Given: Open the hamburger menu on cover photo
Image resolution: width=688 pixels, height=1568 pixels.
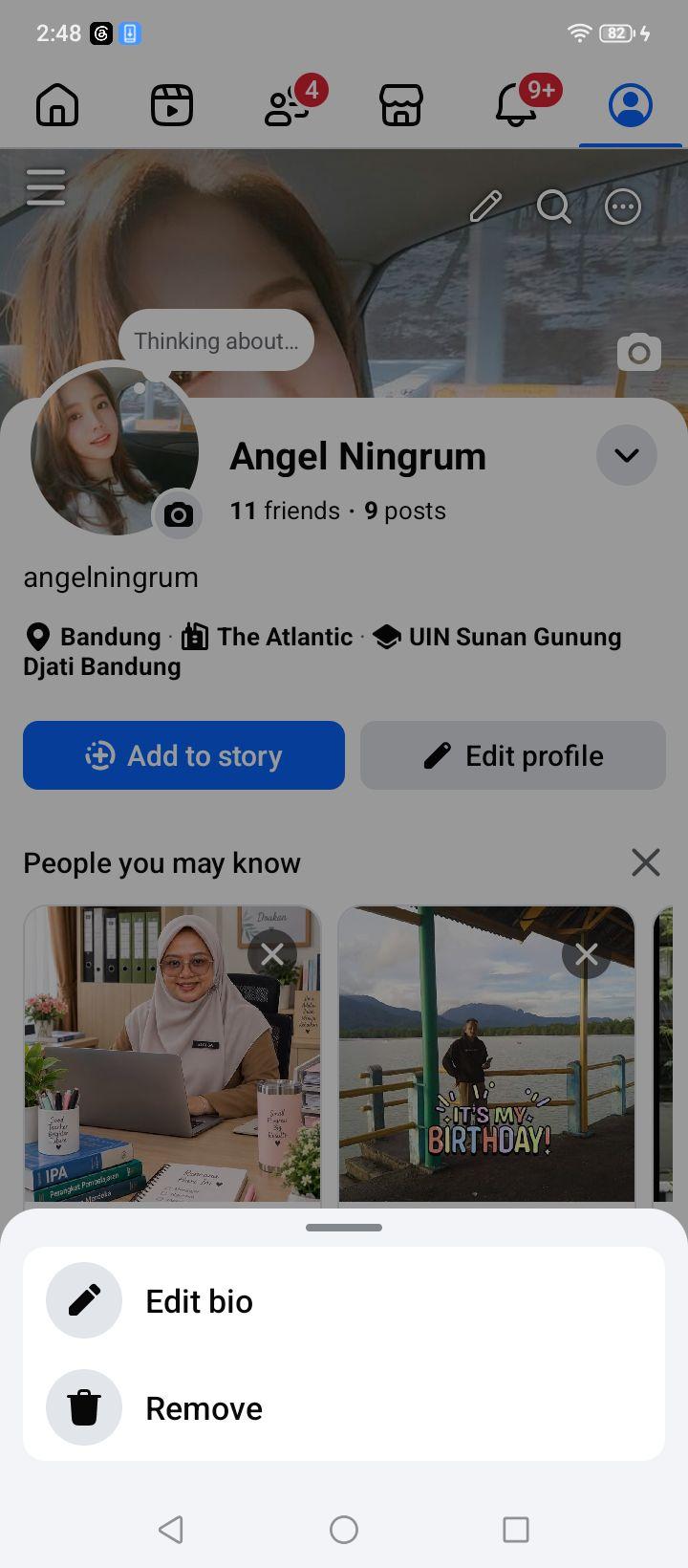Looking at the screenshot, I should pyautogui.click(x=46, y=186).
